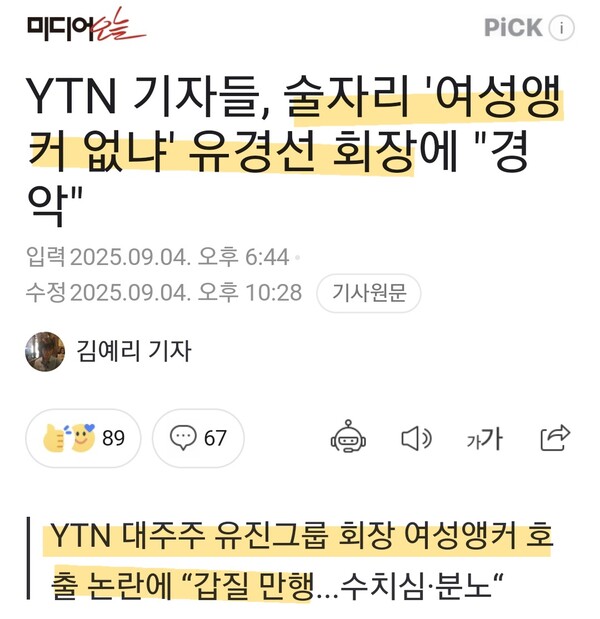Open the 미디어오늘 publisher page
Image resolution: width=600 pixels, height=619 pixels.
(86, 28)
